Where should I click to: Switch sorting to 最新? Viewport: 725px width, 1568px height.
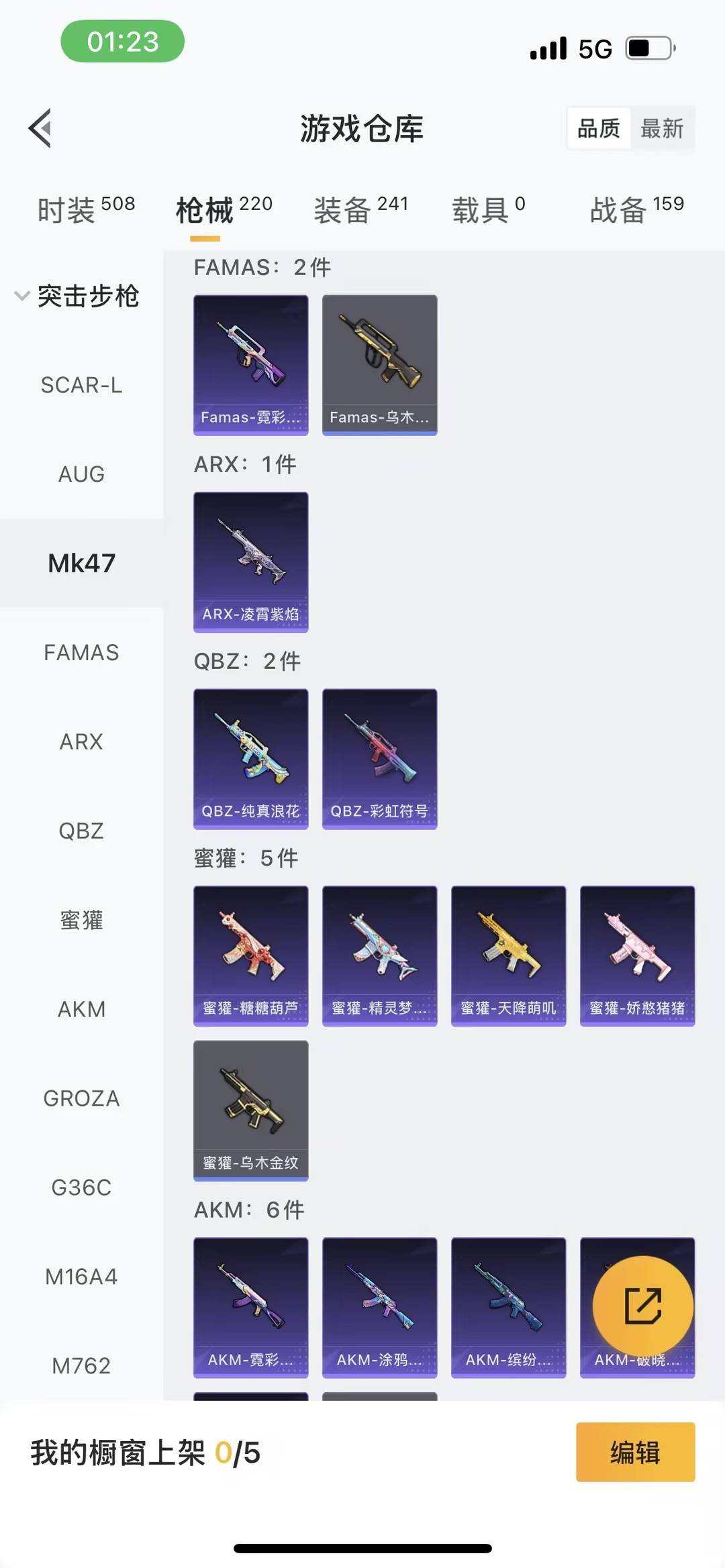662,129
